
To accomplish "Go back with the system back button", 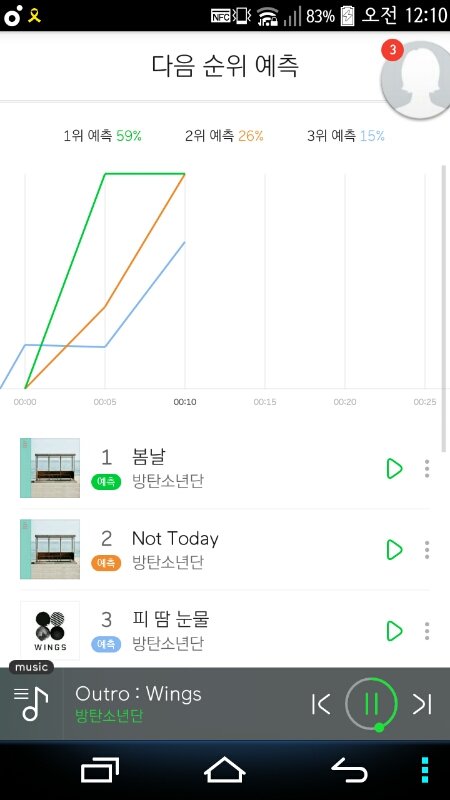I will tap(349, 769).
